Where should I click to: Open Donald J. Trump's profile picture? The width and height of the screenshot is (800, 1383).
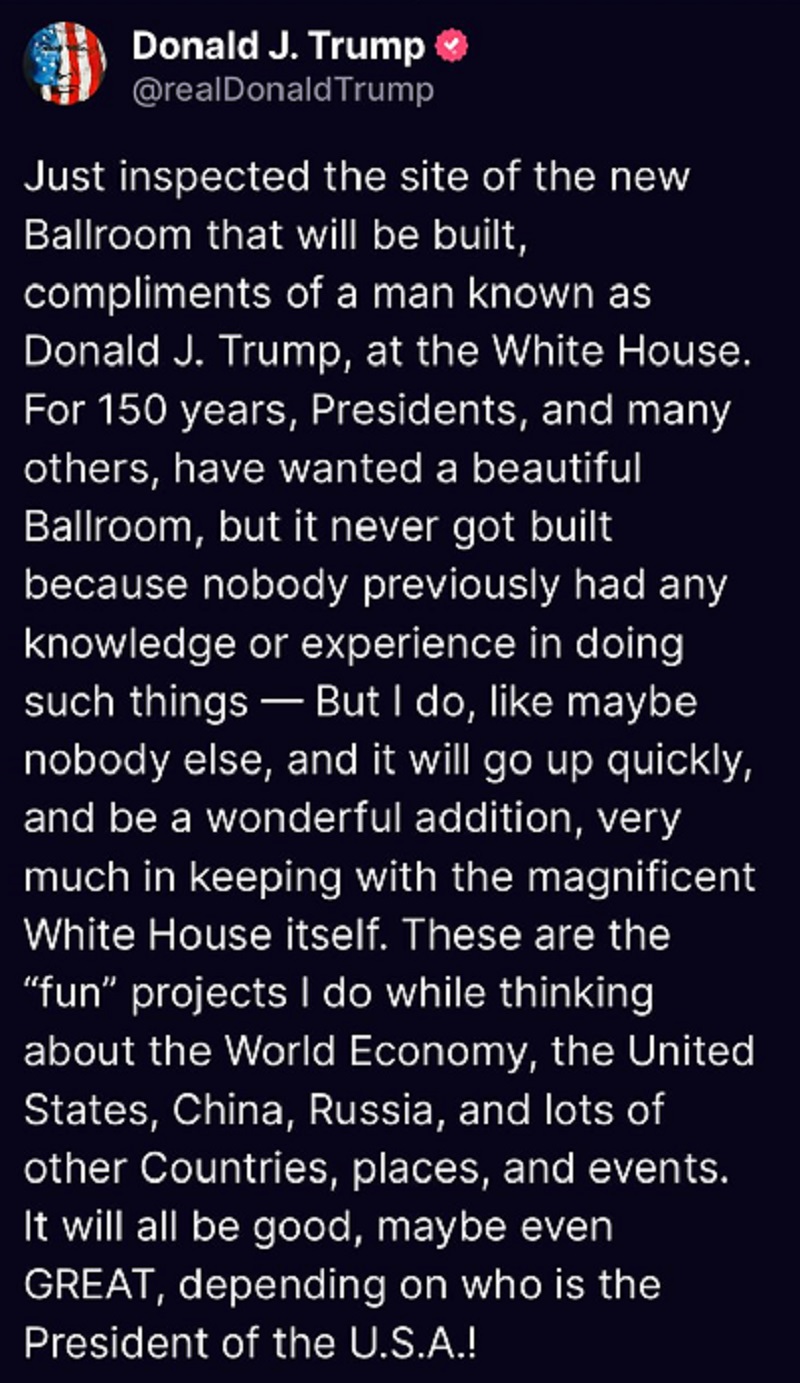pyautogui.click(x=65, y=63)
